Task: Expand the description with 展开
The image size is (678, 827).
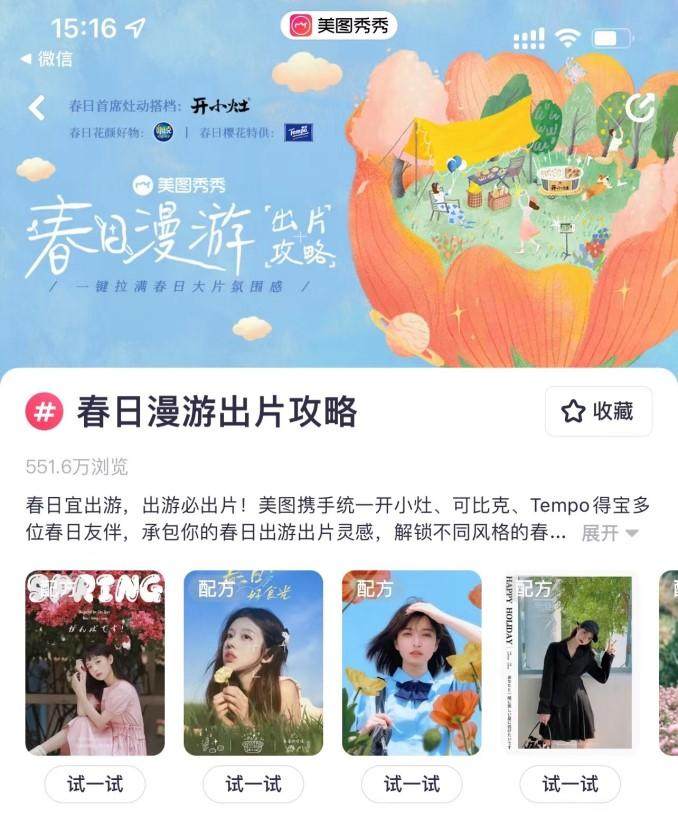Action: click(610, 533)
